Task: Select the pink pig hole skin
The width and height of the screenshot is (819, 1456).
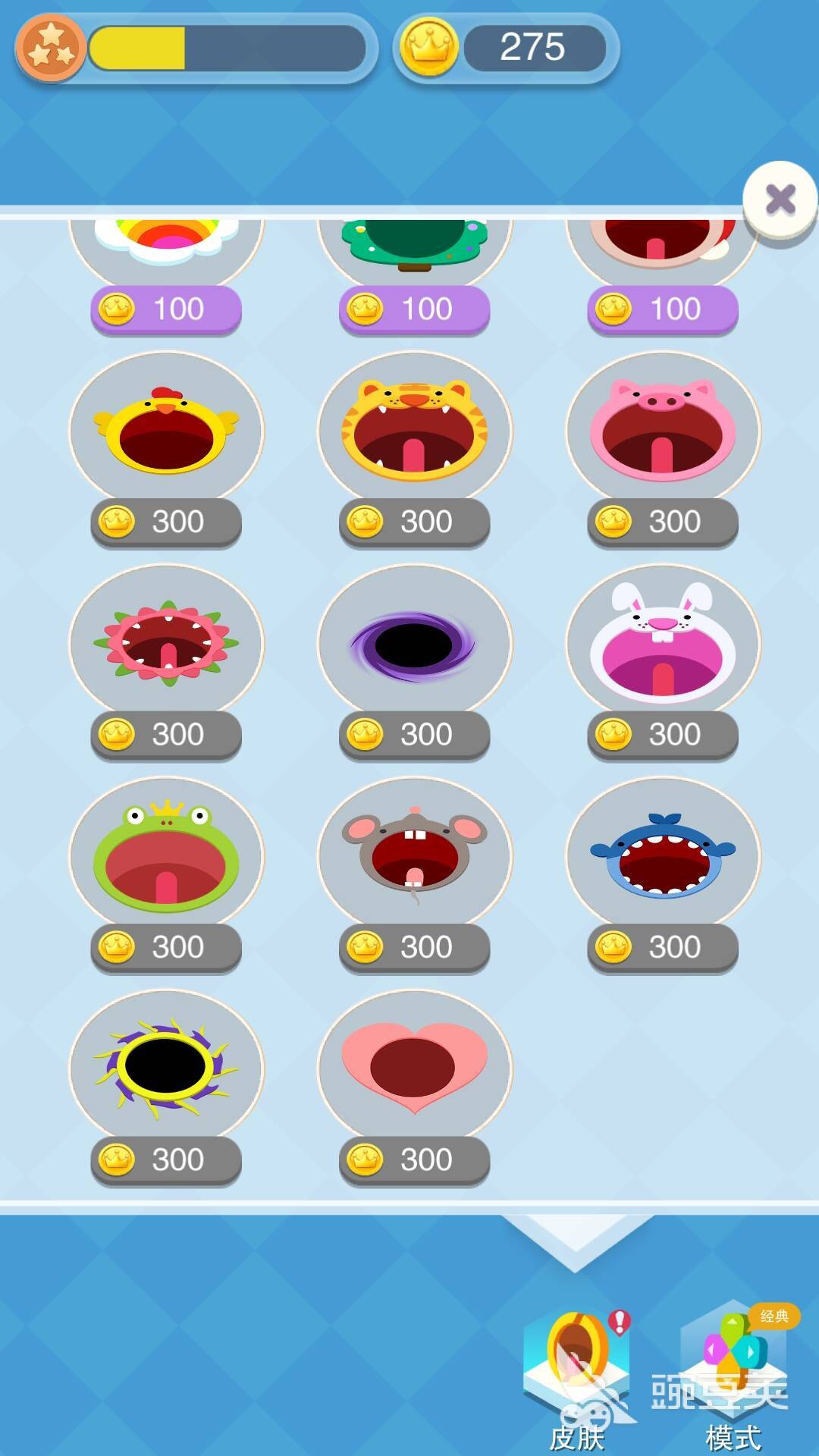Action: (663, 432)
